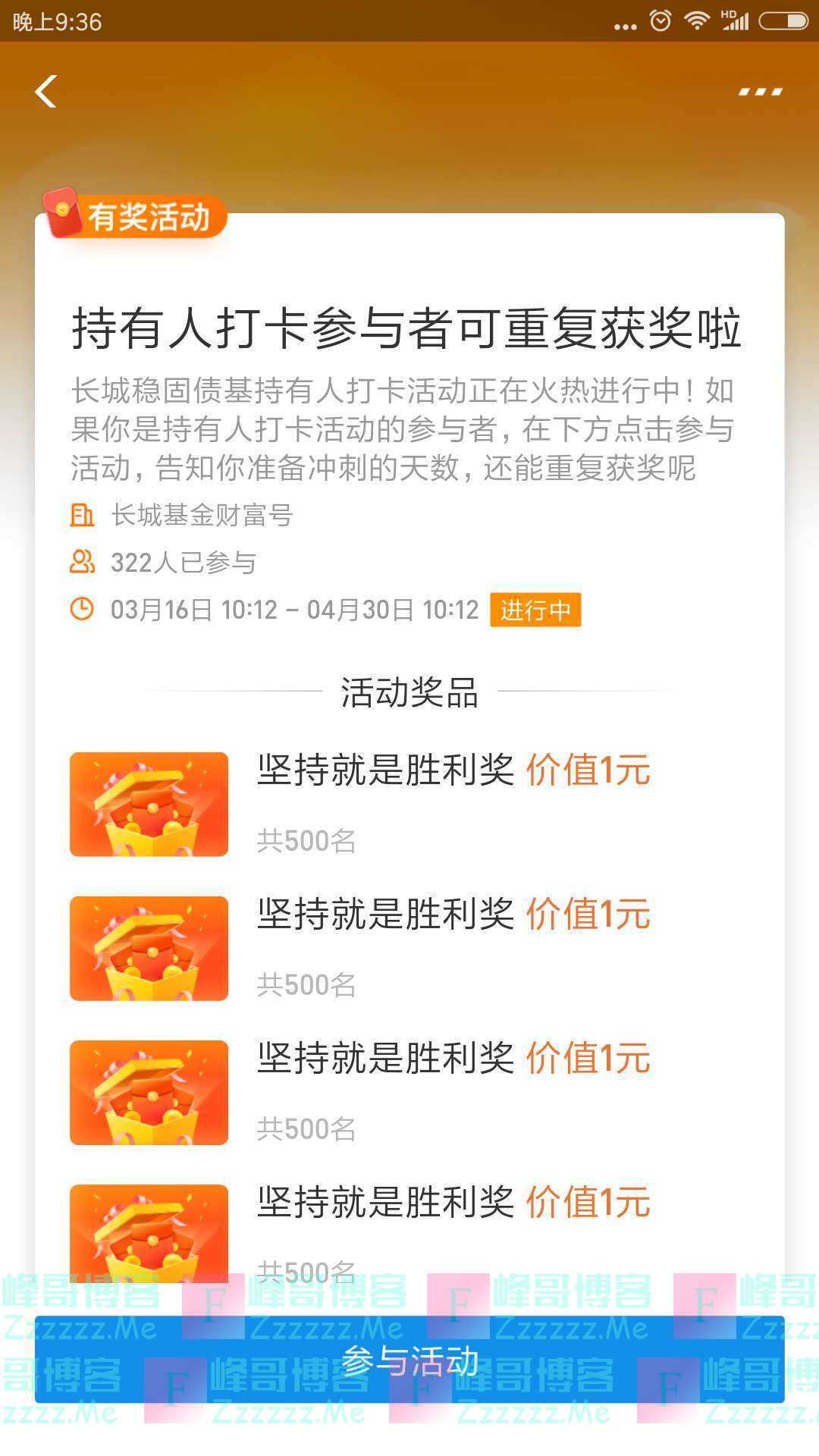Tap the back arrow icon
The image size is (819, 1456).
[x=47, y=91]
